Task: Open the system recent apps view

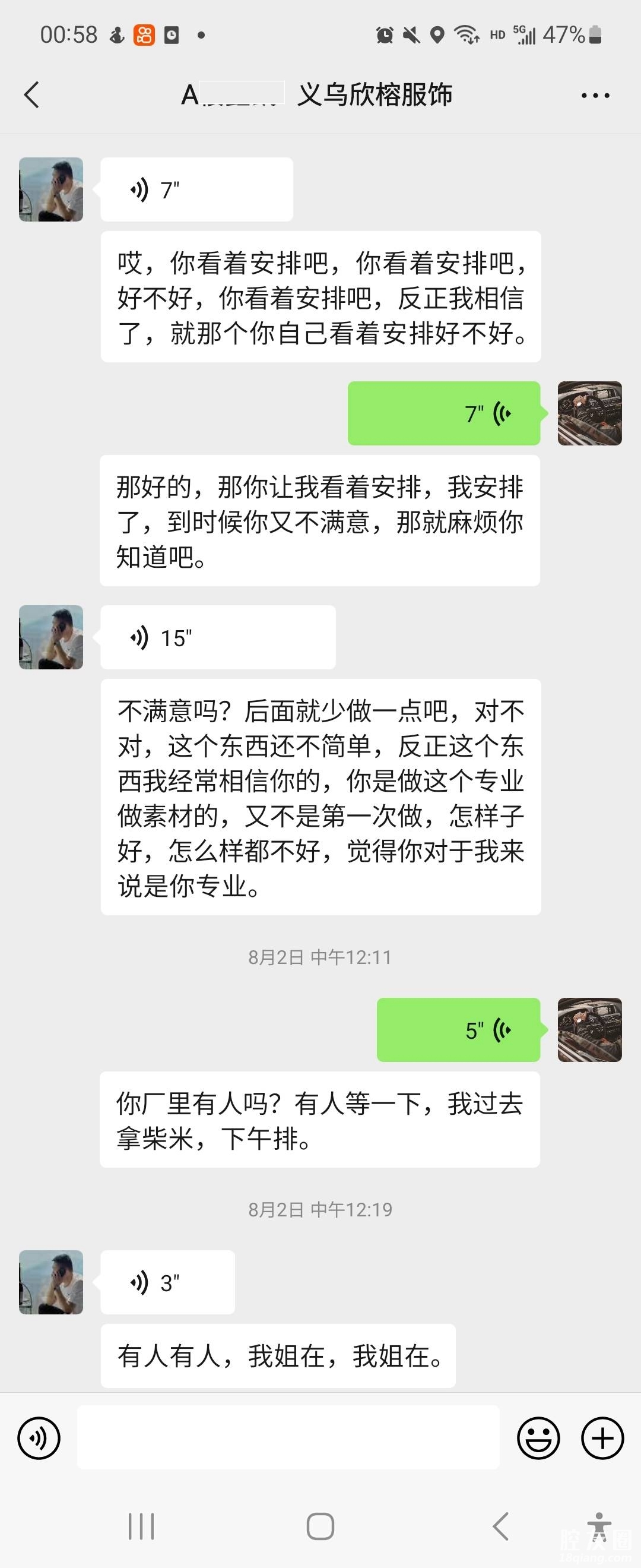Action: click(x=141, y=1526)
